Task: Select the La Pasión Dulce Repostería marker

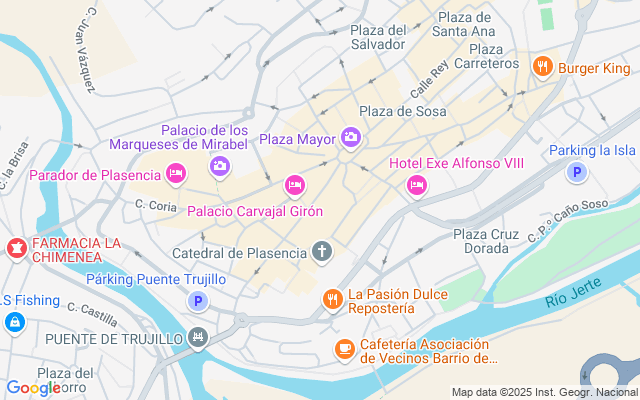Action: (x=333, y=298)
